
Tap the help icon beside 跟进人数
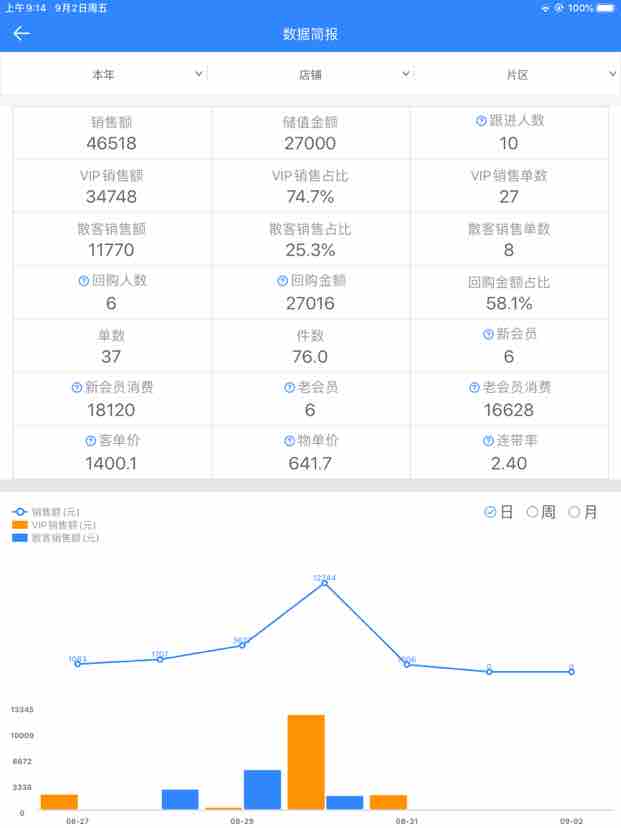click(x=481, y=121)
